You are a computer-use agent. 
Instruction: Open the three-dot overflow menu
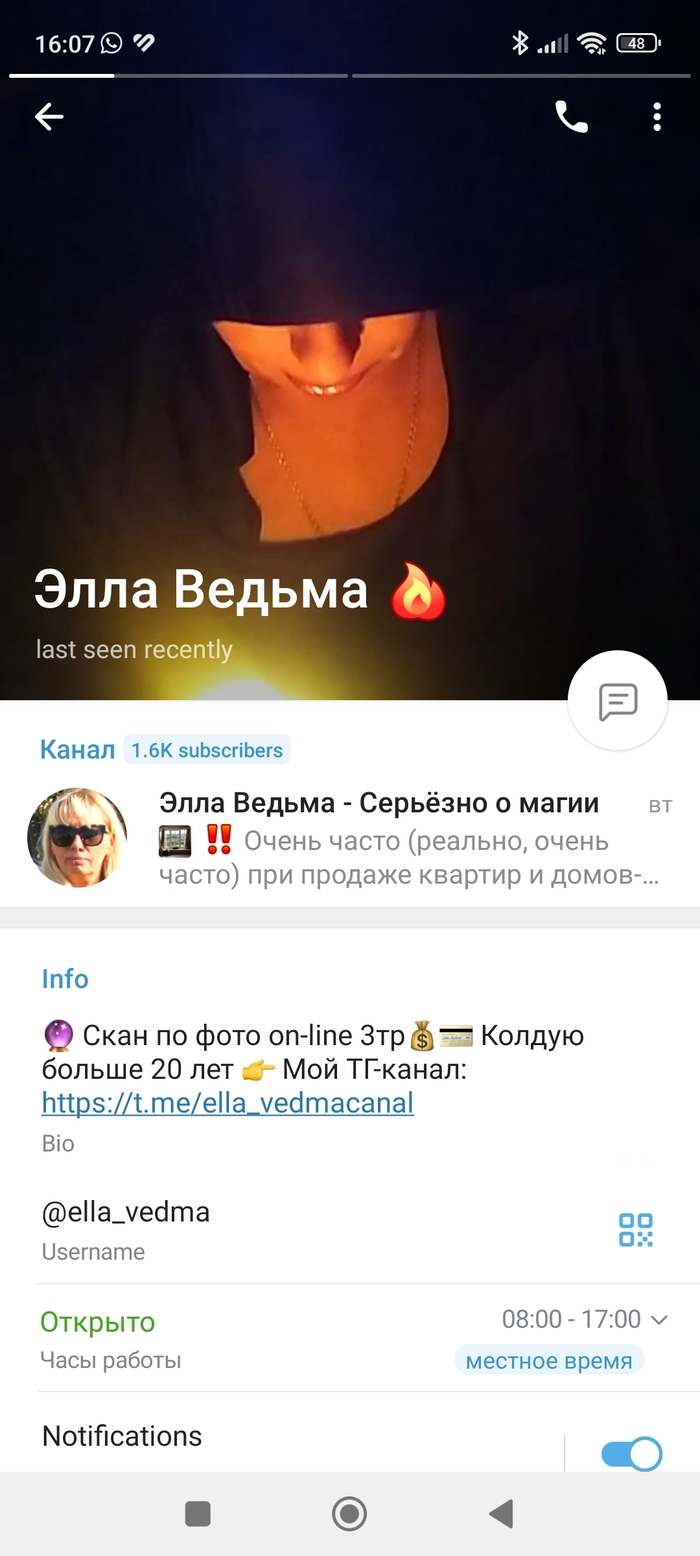coord(656,118)
